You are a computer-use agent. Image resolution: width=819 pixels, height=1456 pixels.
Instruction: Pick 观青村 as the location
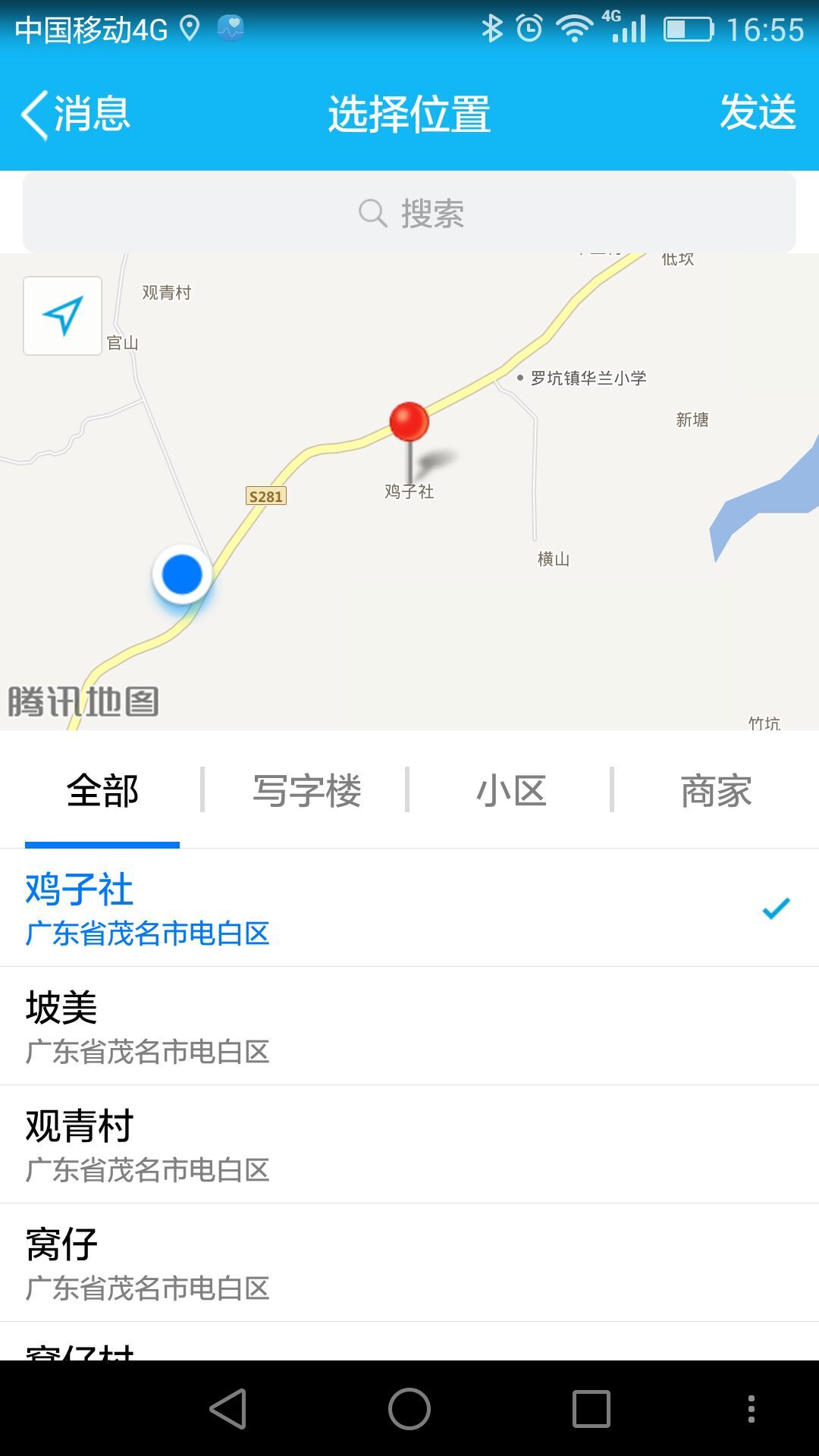pos(409,1144)
